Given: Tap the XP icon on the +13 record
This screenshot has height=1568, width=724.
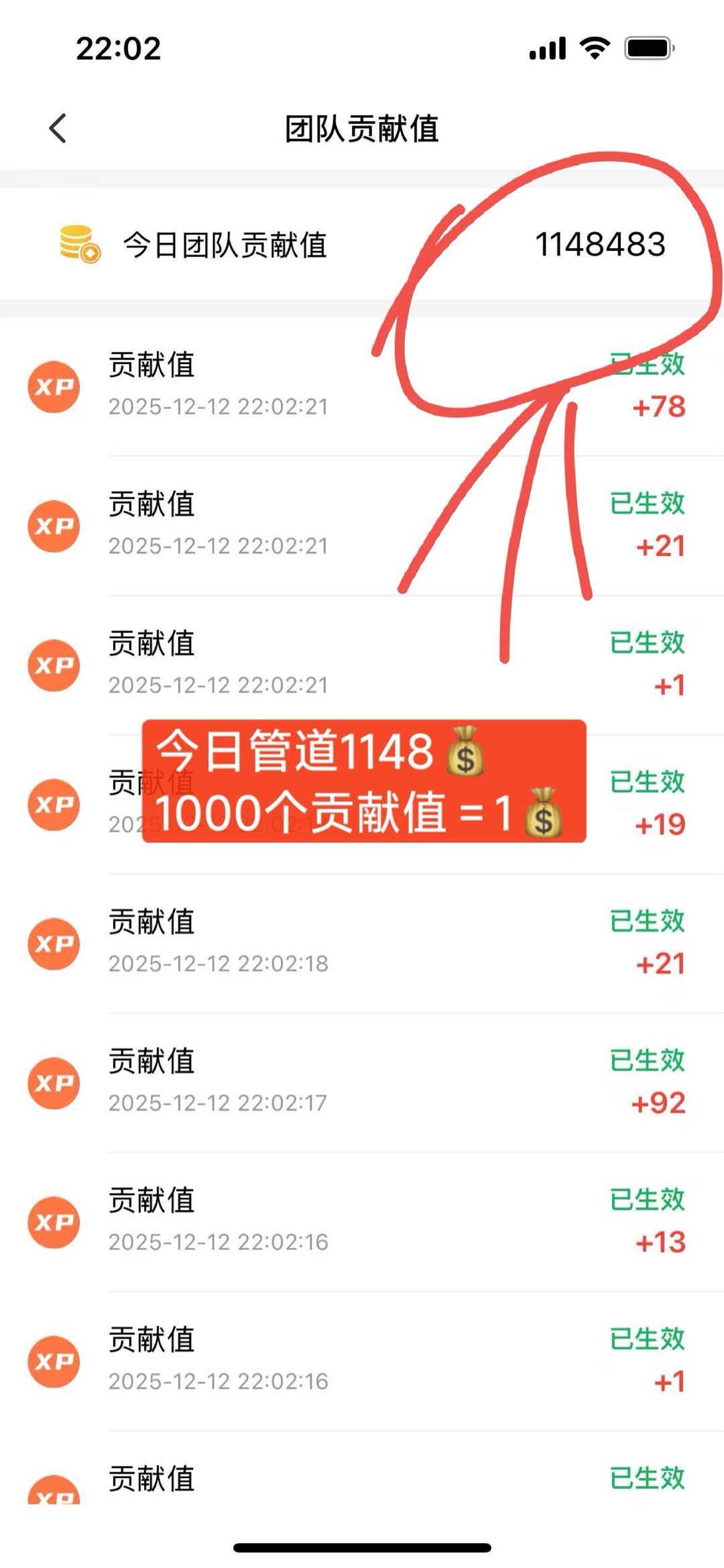Looking at the screenshot, I should [54, 1221].
